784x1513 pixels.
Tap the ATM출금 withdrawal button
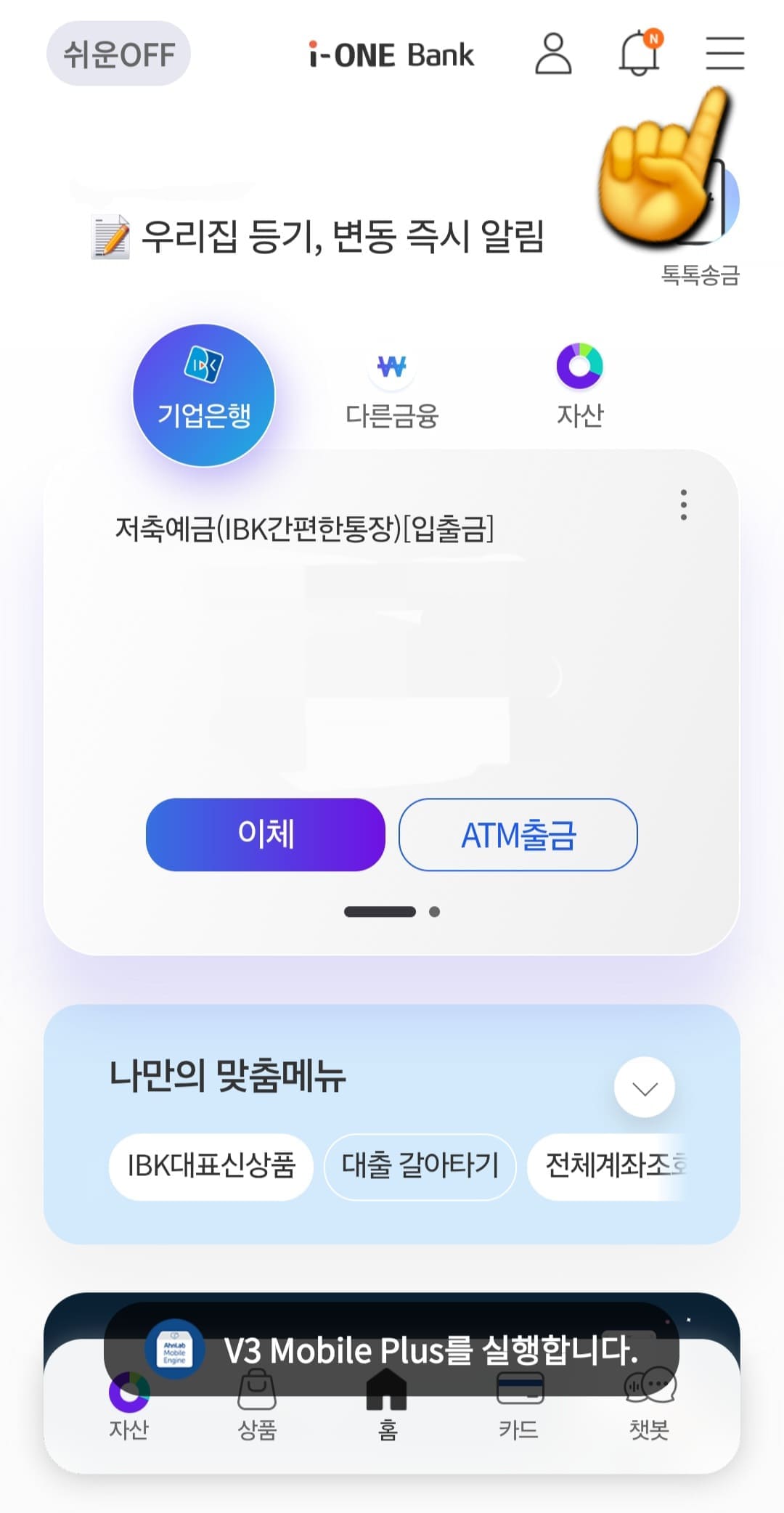coord(518,836)
